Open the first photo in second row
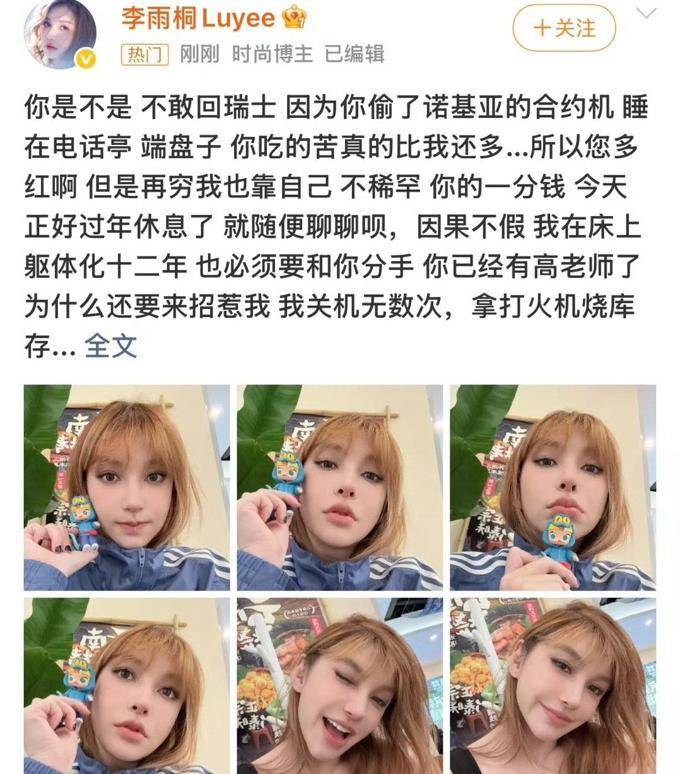The height and width of the screenshot is (774, 680). click(126, 686)
